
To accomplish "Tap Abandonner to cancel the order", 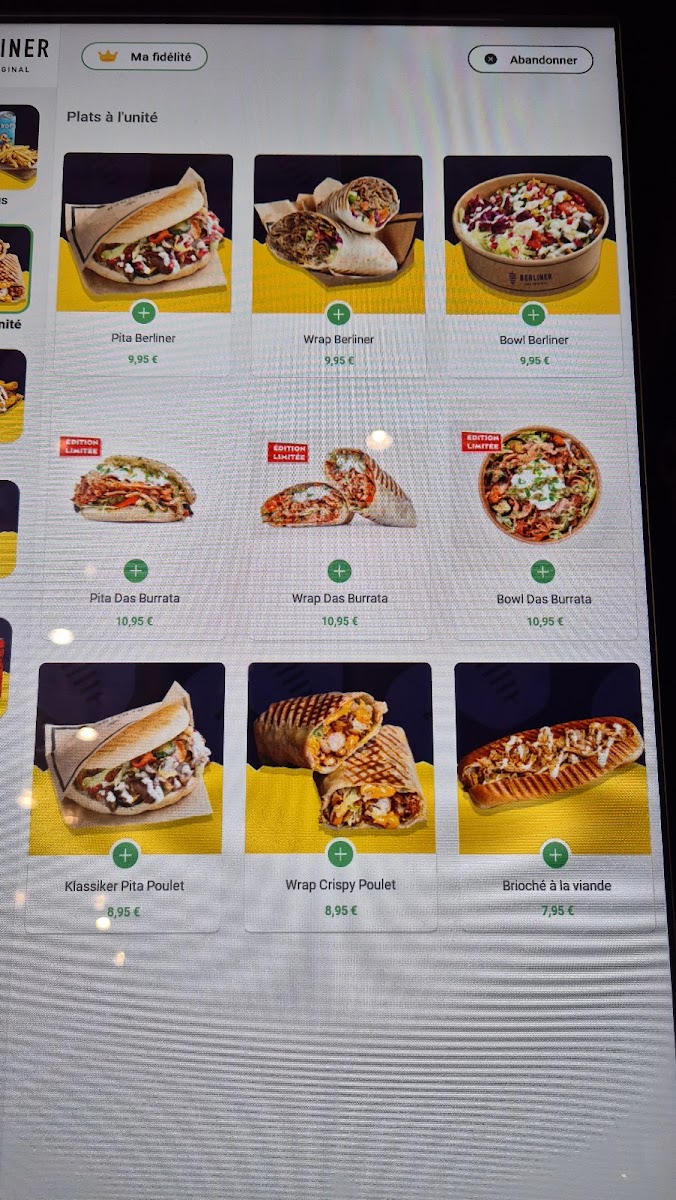I will pyautogui.click(x=530, y=60).
